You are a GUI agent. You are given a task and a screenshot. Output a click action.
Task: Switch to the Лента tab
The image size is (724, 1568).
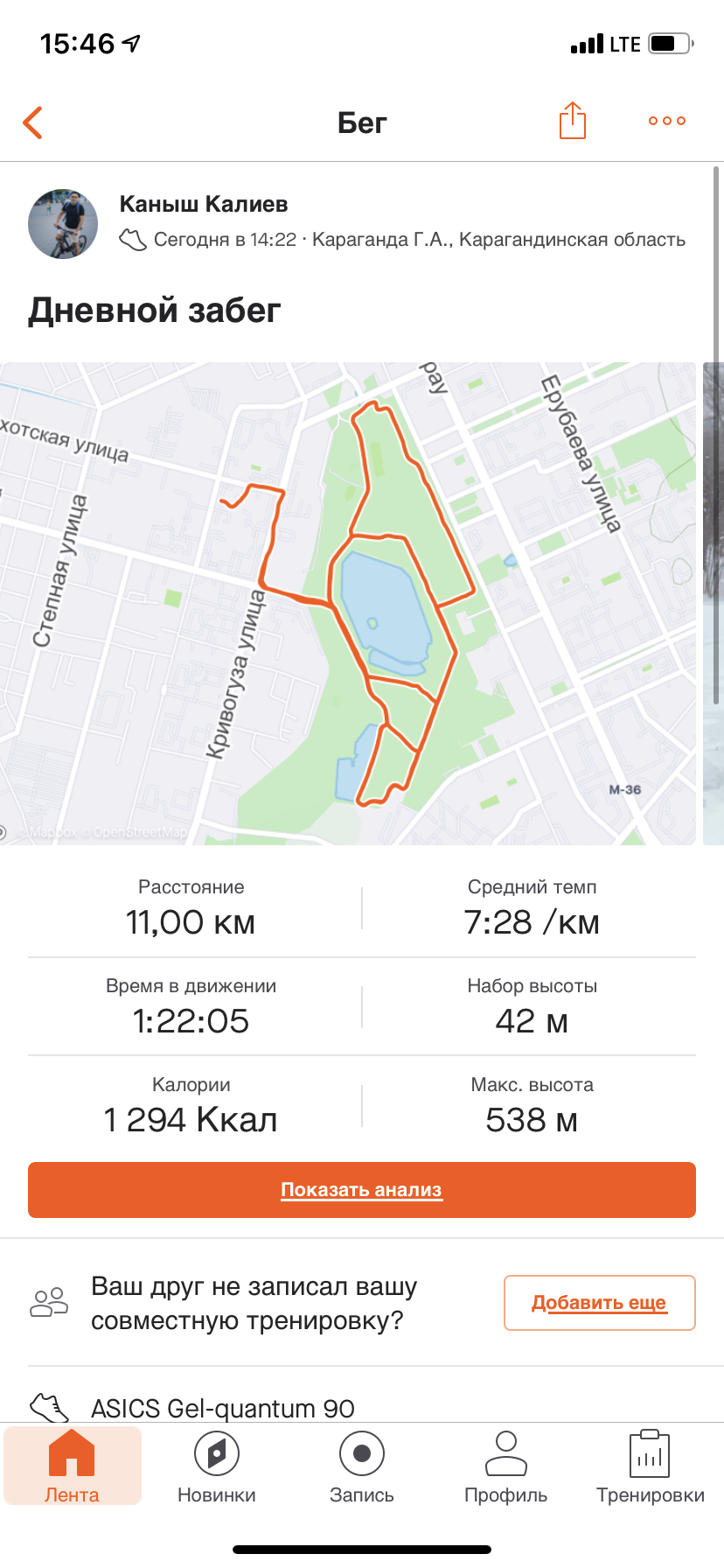pos(72,1466)
